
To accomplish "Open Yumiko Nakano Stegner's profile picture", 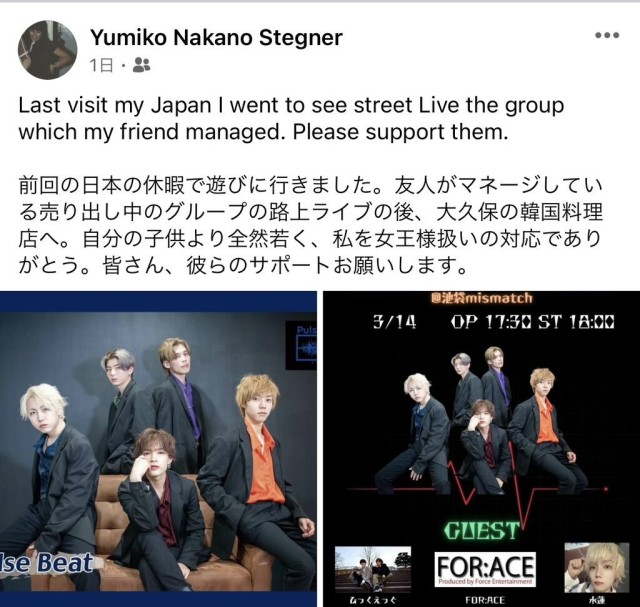I will click(47, 50).
